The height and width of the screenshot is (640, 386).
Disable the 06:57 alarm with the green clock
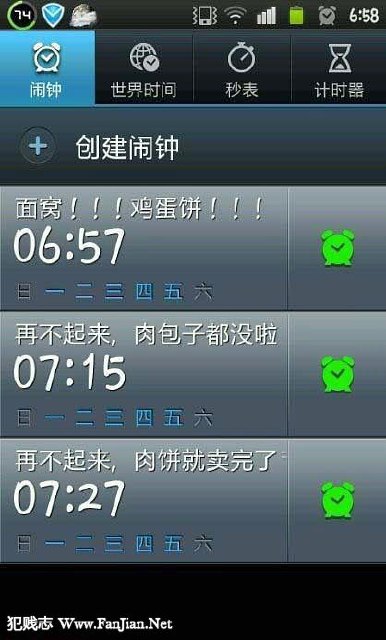tap(337, 248)
